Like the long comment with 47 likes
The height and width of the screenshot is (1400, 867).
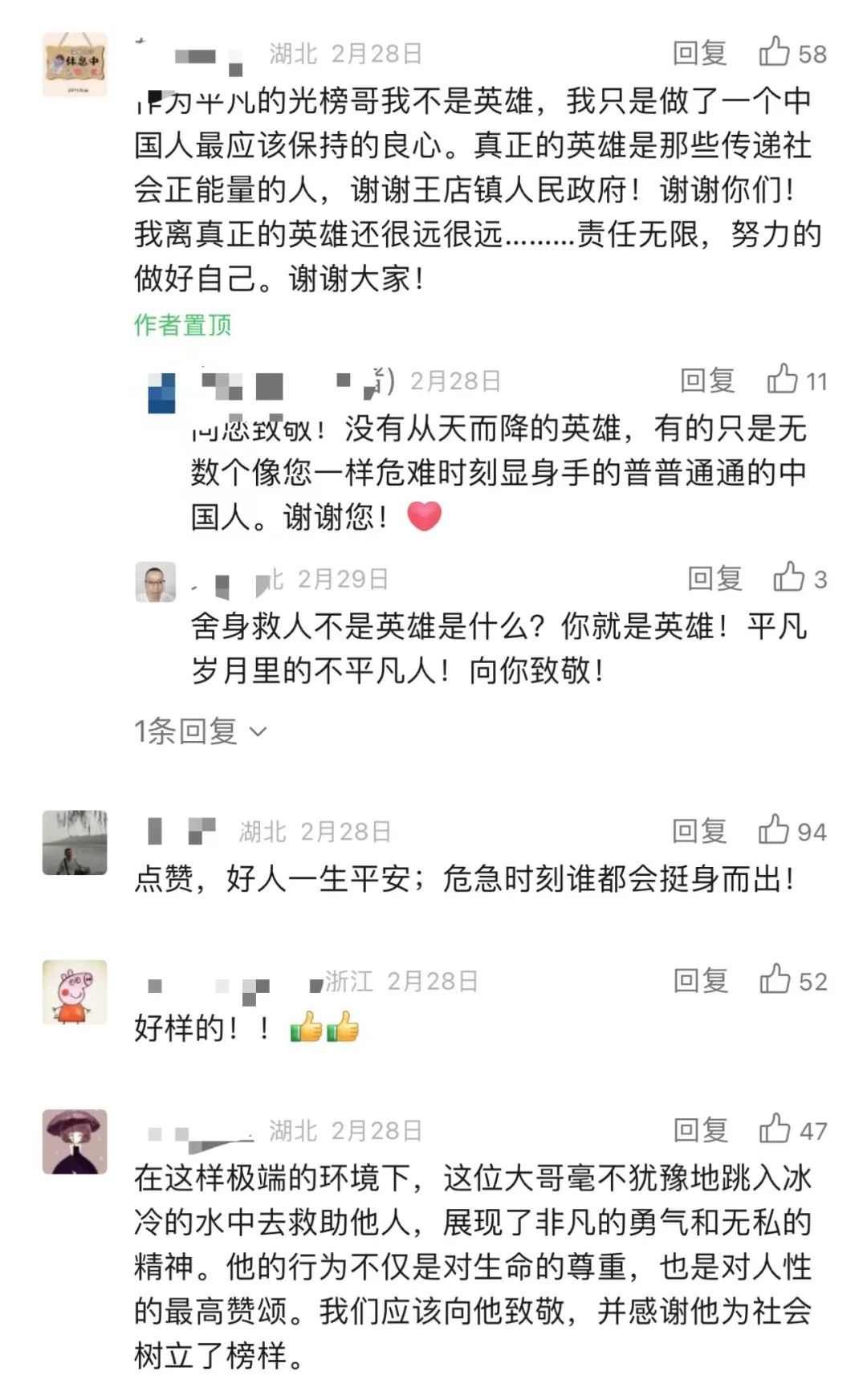pos(793,1130)
